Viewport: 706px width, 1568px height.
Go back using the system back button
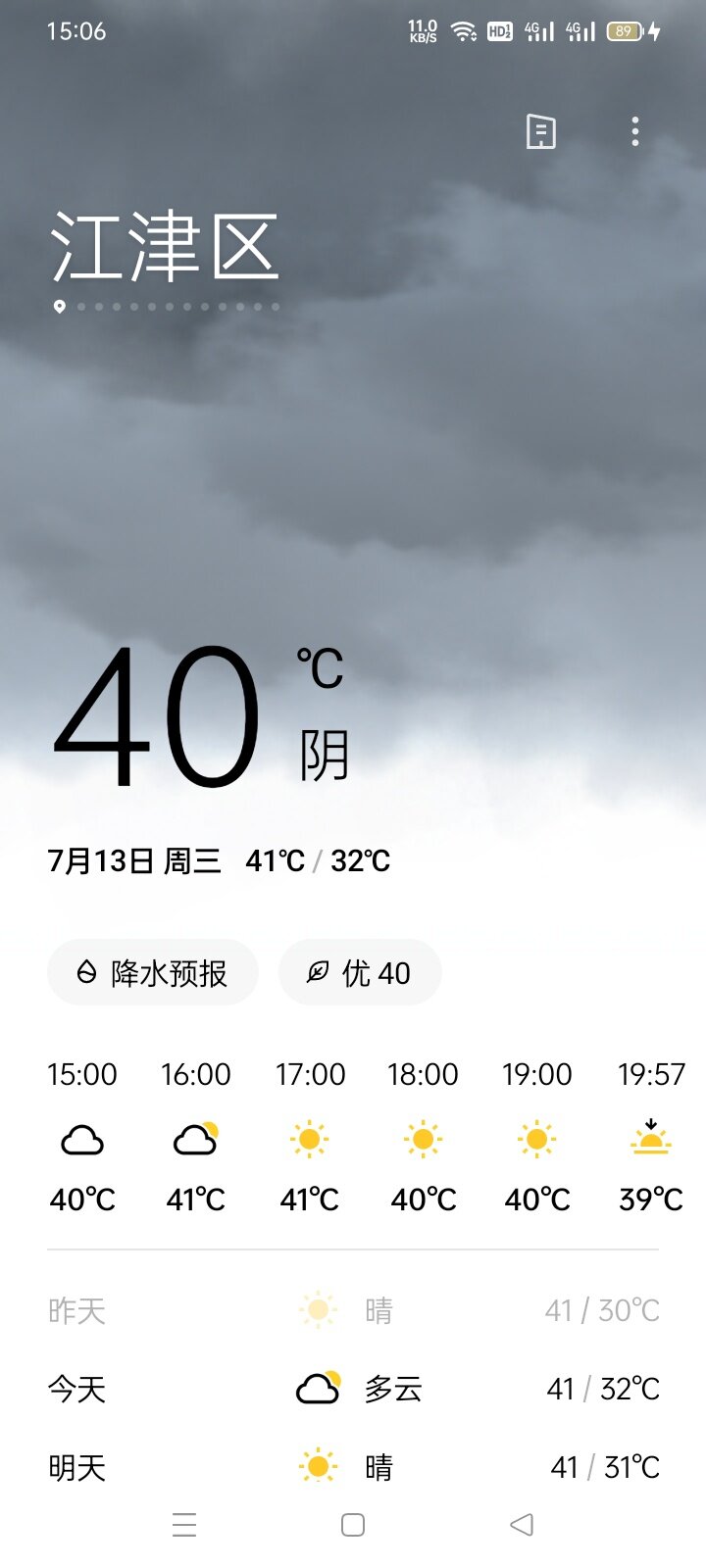(522, 1525)
